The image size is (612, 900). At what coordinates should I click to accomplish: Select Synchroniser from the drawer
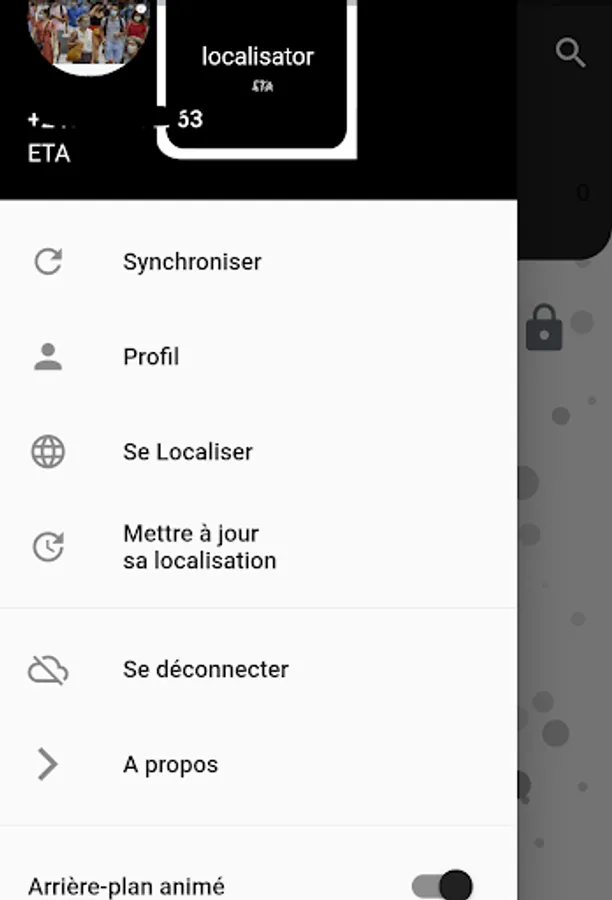pos(192,262)
